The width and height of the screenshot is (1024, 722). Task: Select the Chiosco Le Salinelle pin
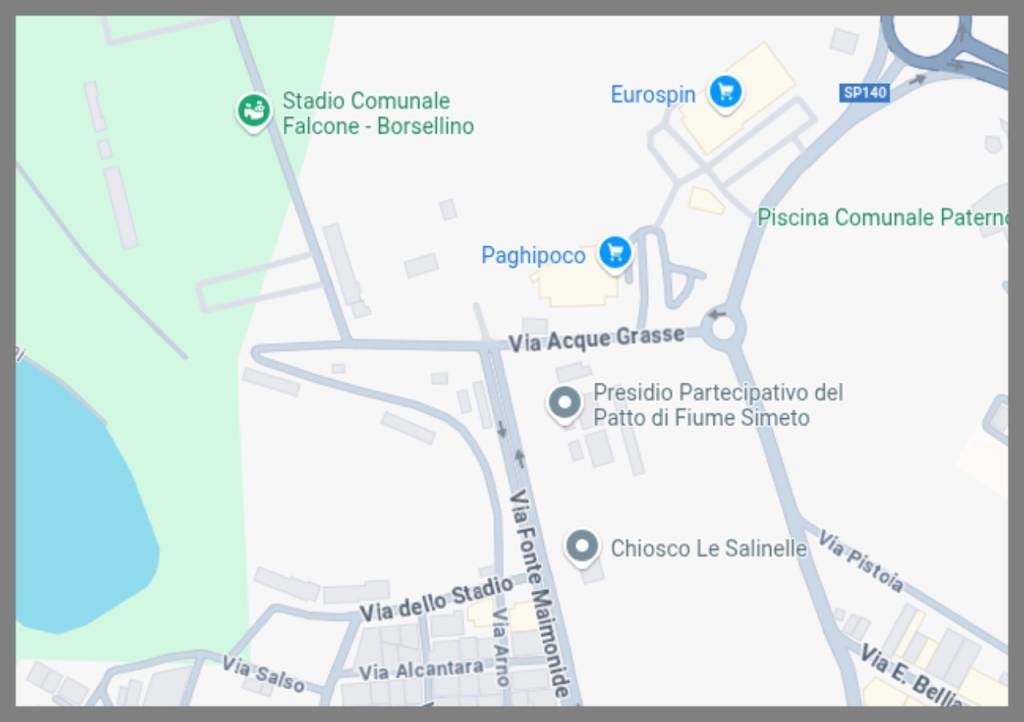tap(582, 547)
